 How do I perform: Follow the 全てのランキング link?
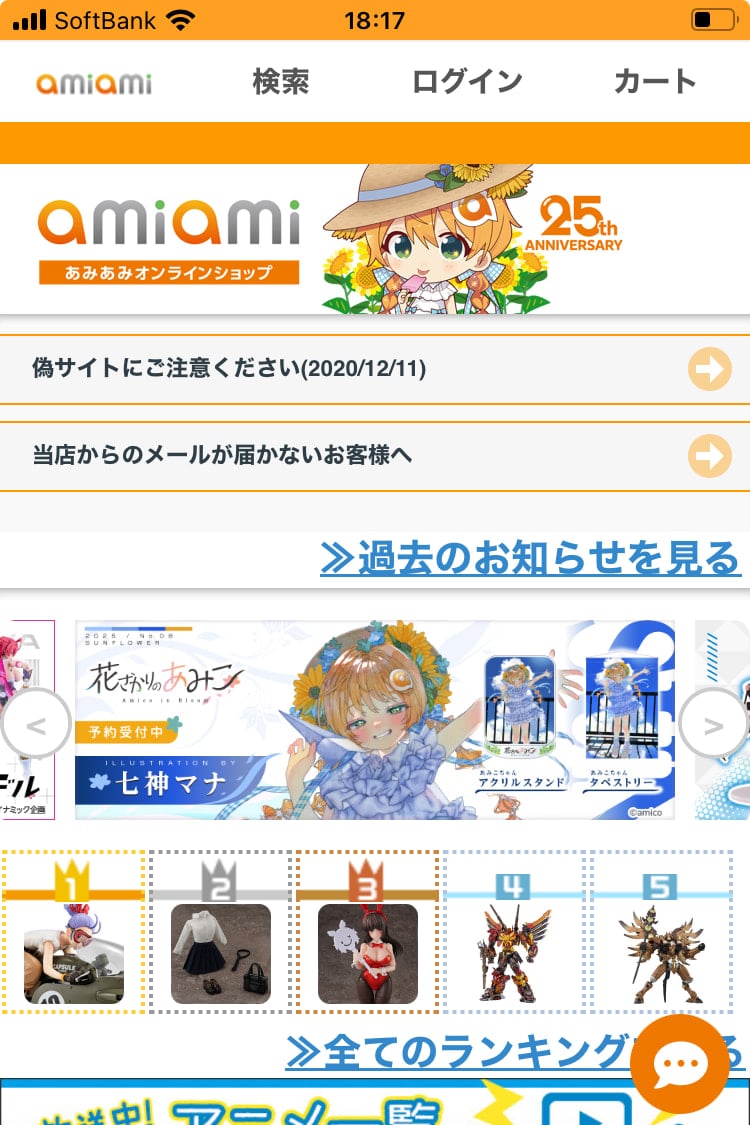click(x=450, y=1052)
